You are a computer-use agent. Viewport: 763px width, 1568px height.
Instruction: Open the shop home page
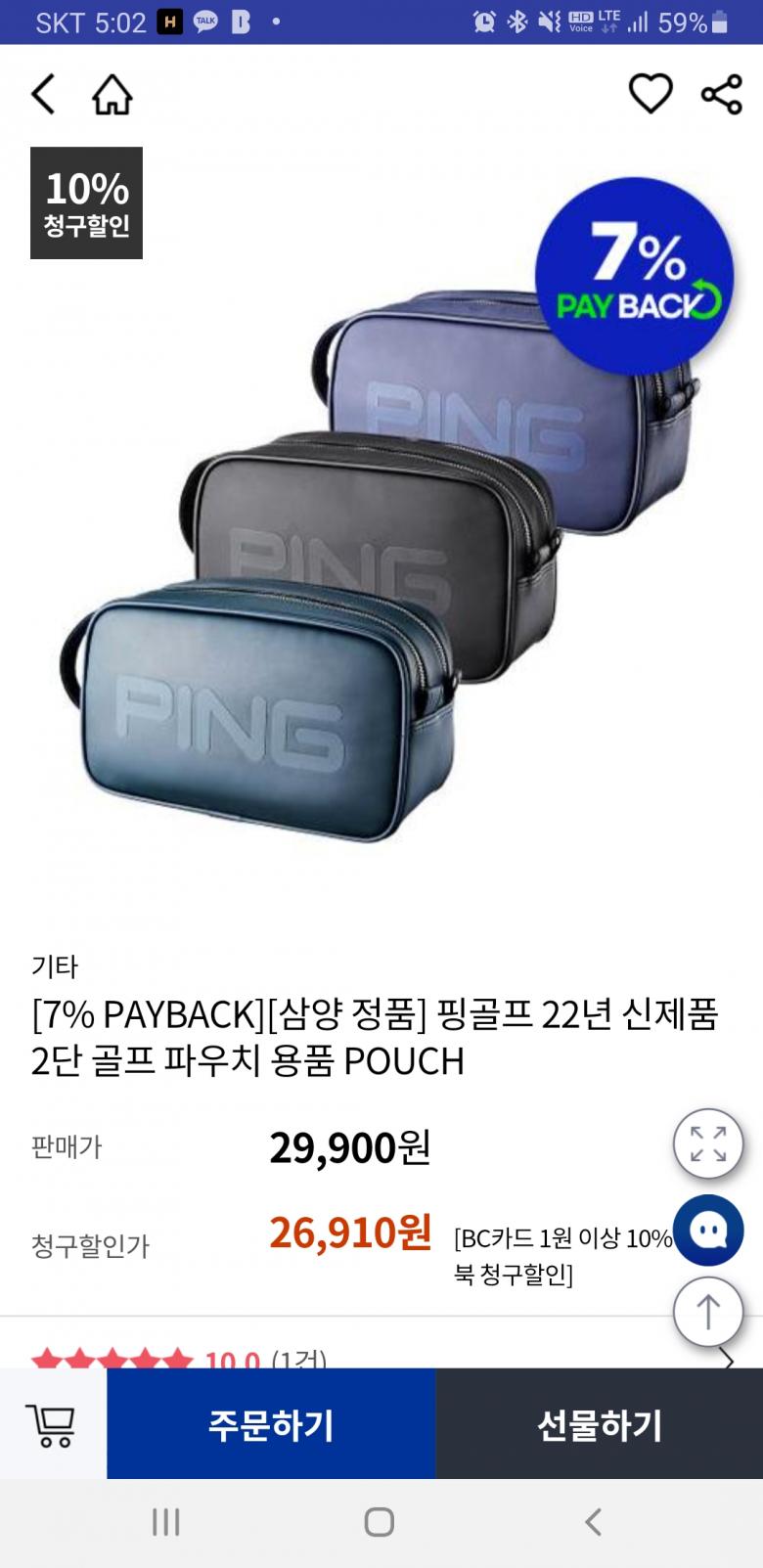coord(112,96)
